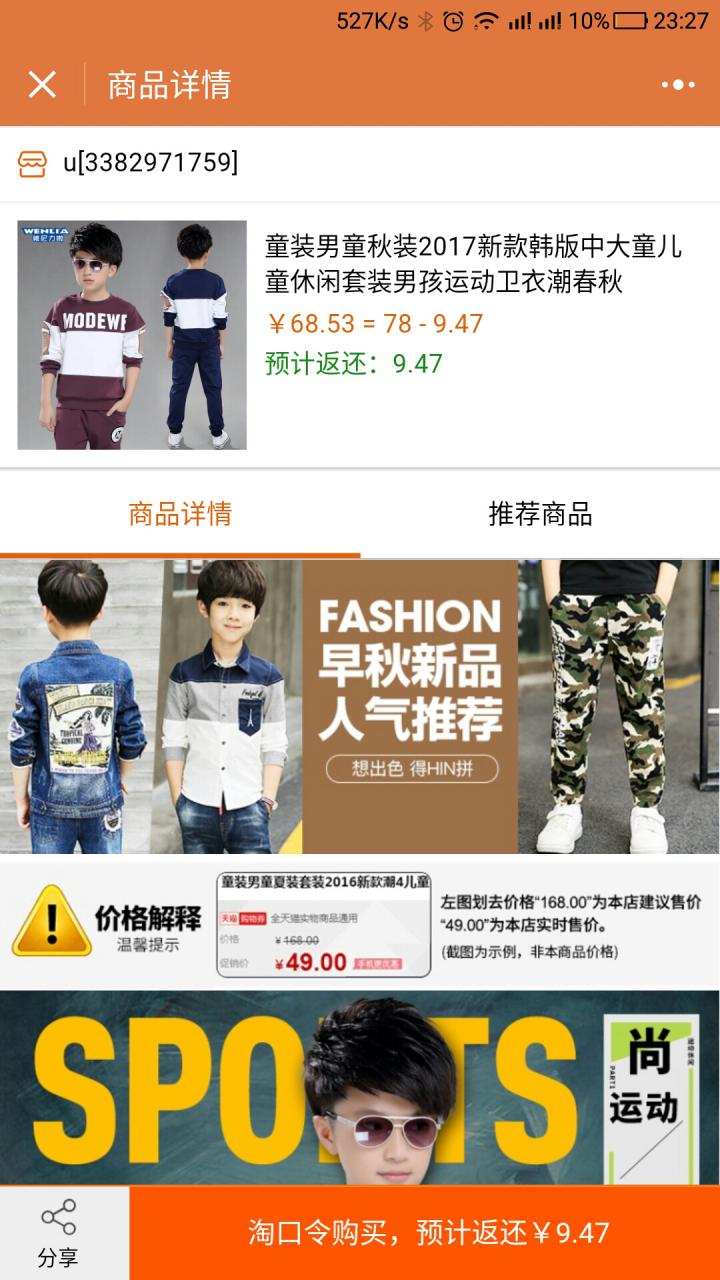The width and height of the screenshot is (720, 1280).
Task: Close the 商品详情 page
Action: point(42,84)
